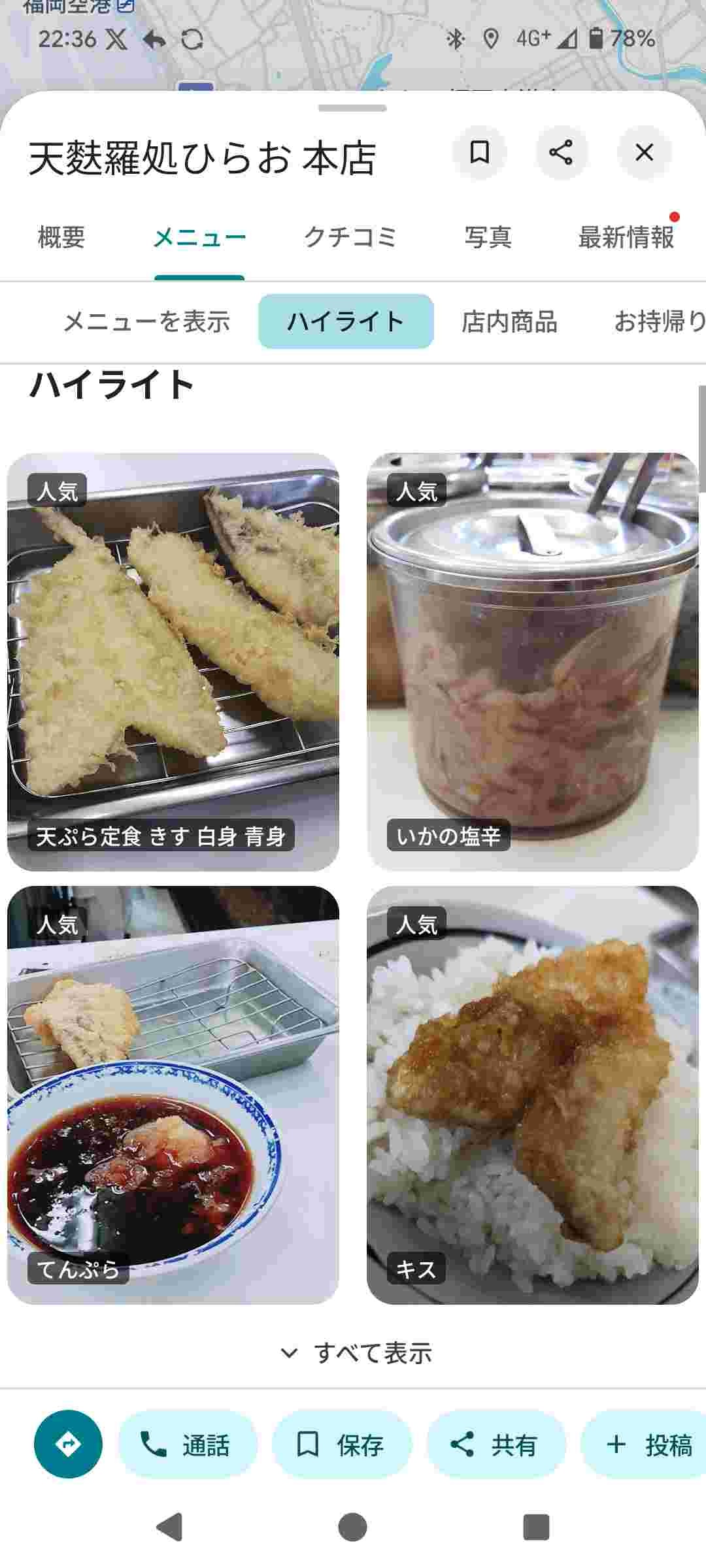
Task: Open the 写真 tab
Action: [488, 237]
